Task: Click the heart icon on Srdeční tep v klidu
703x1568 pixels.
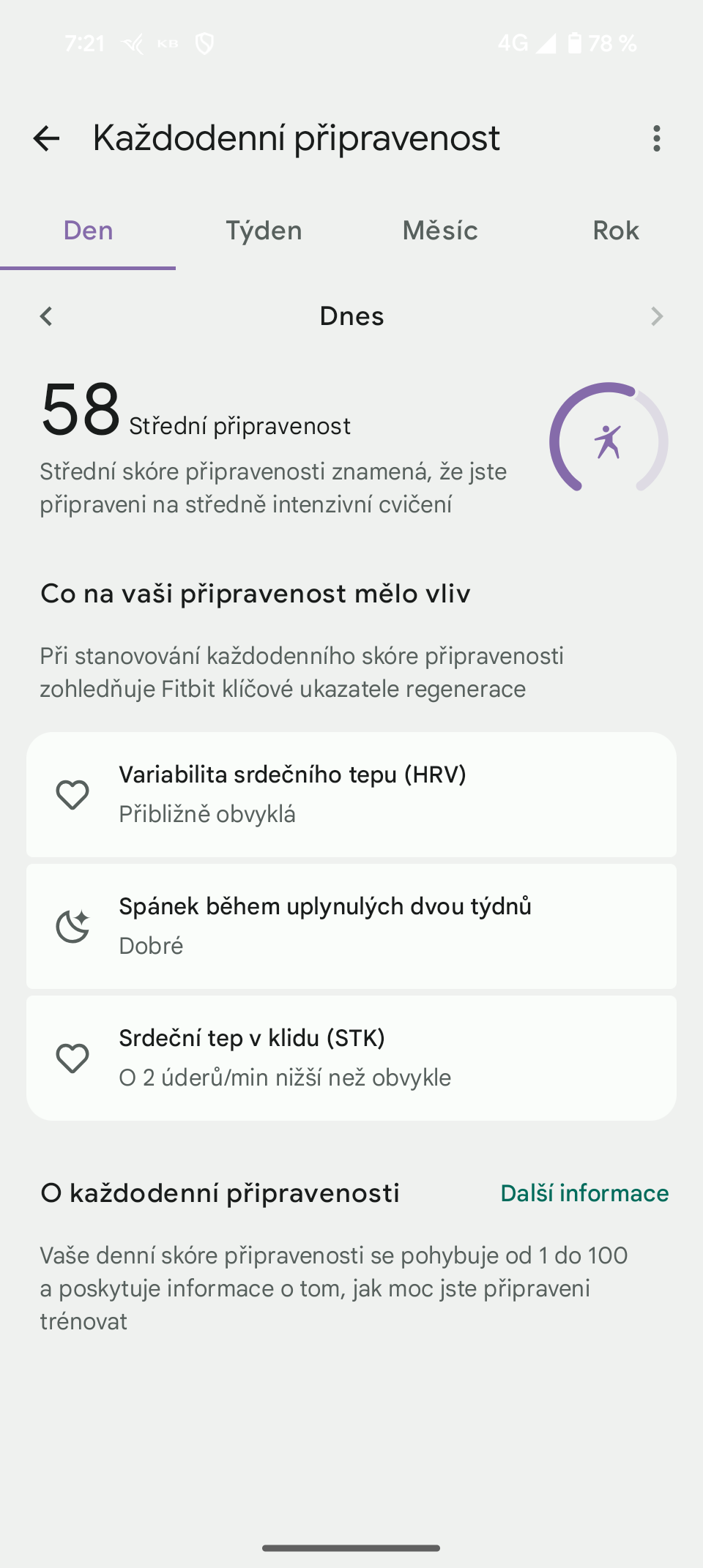Action: pyautogui.click(x=72, y=1056)
